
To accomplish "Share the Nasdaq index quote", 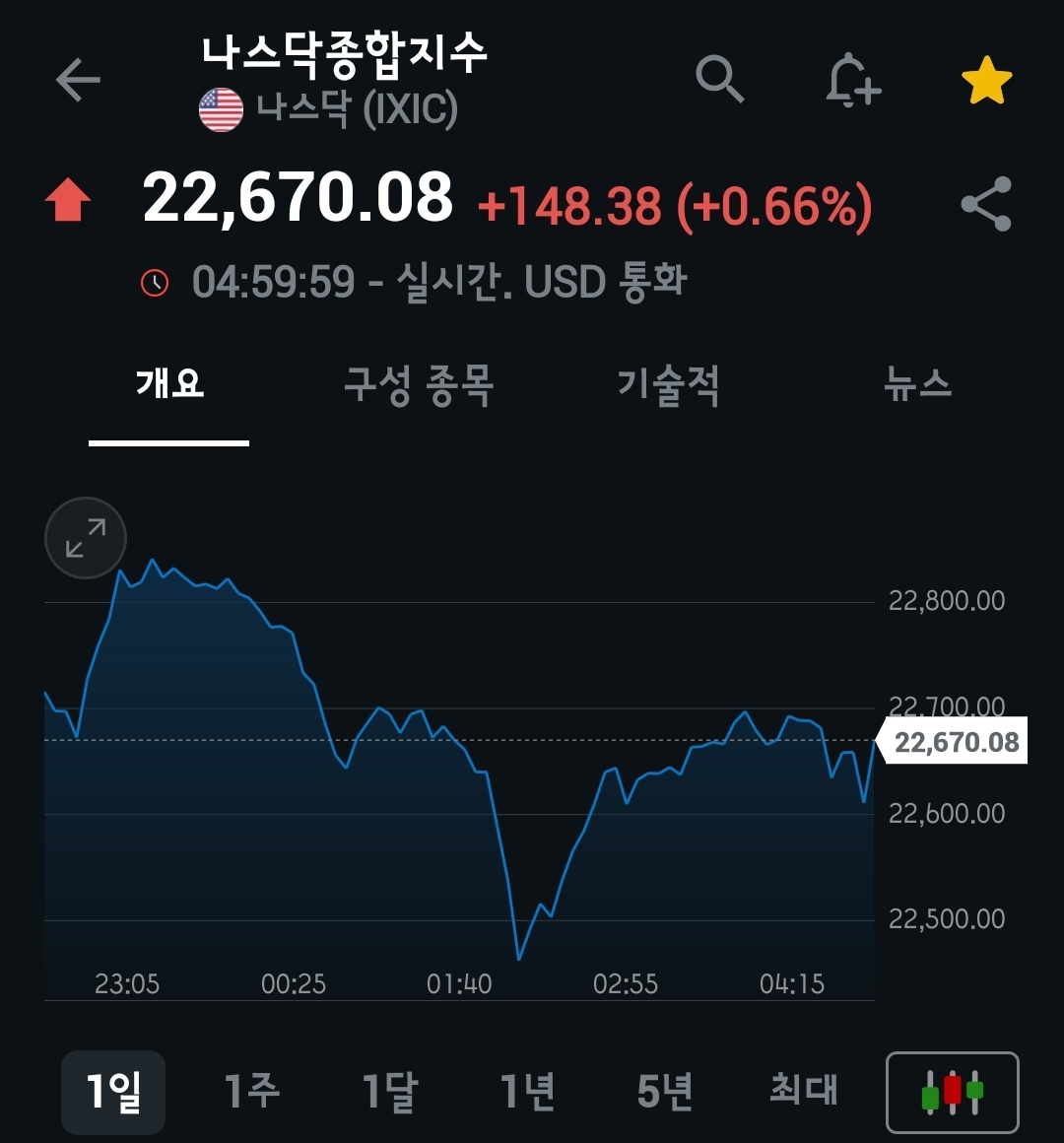I will (986, 204).
